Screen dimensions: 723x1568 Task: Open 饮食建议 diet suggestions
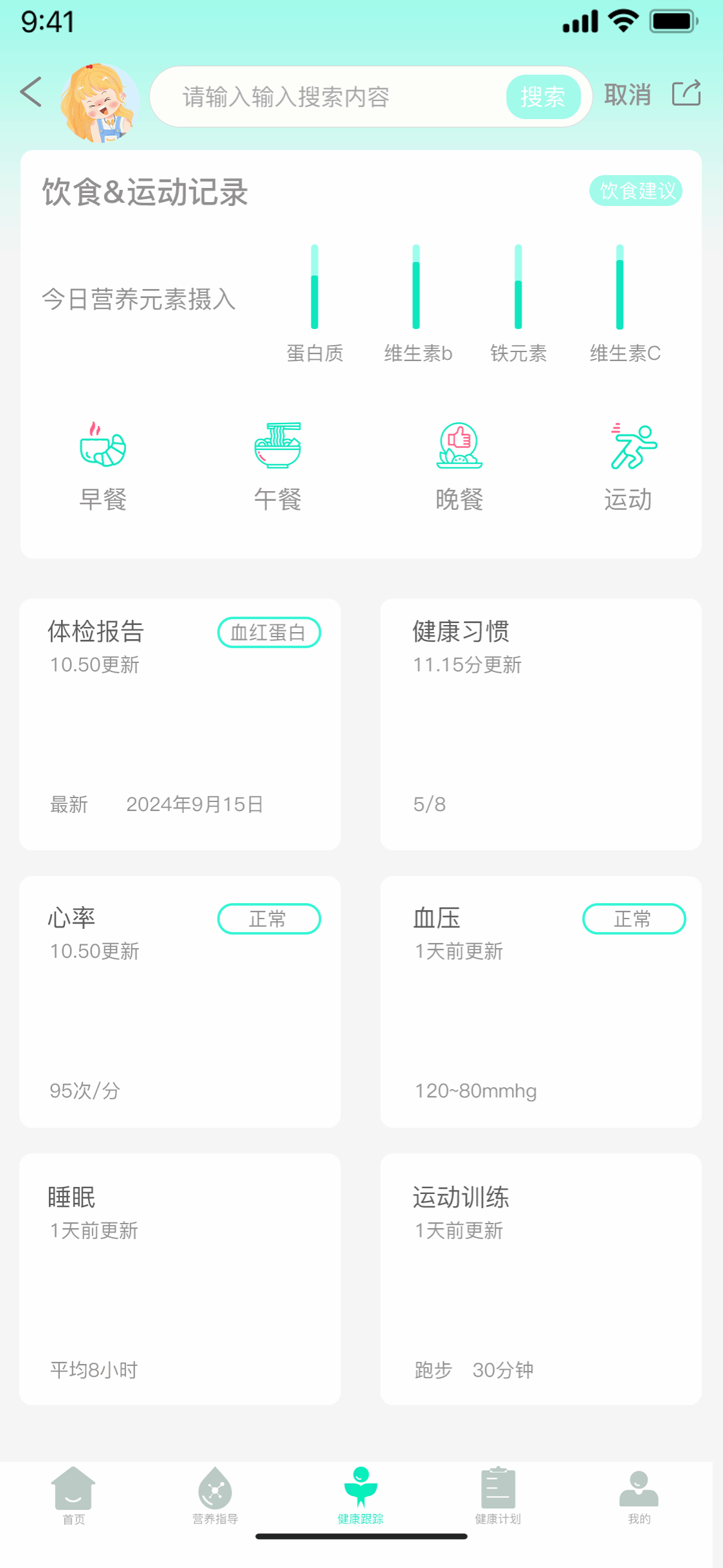636,191
